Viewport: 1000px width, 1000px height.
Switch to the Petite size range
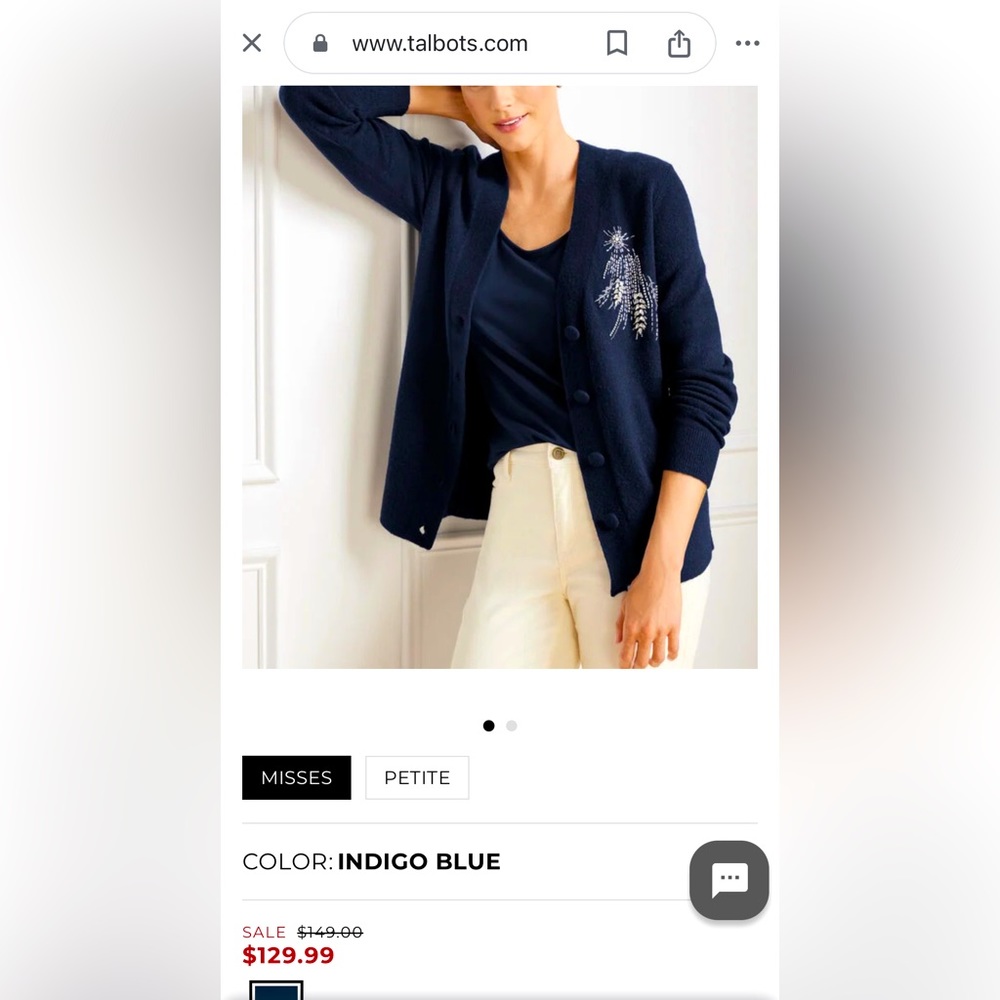click(x=417, y=778)
